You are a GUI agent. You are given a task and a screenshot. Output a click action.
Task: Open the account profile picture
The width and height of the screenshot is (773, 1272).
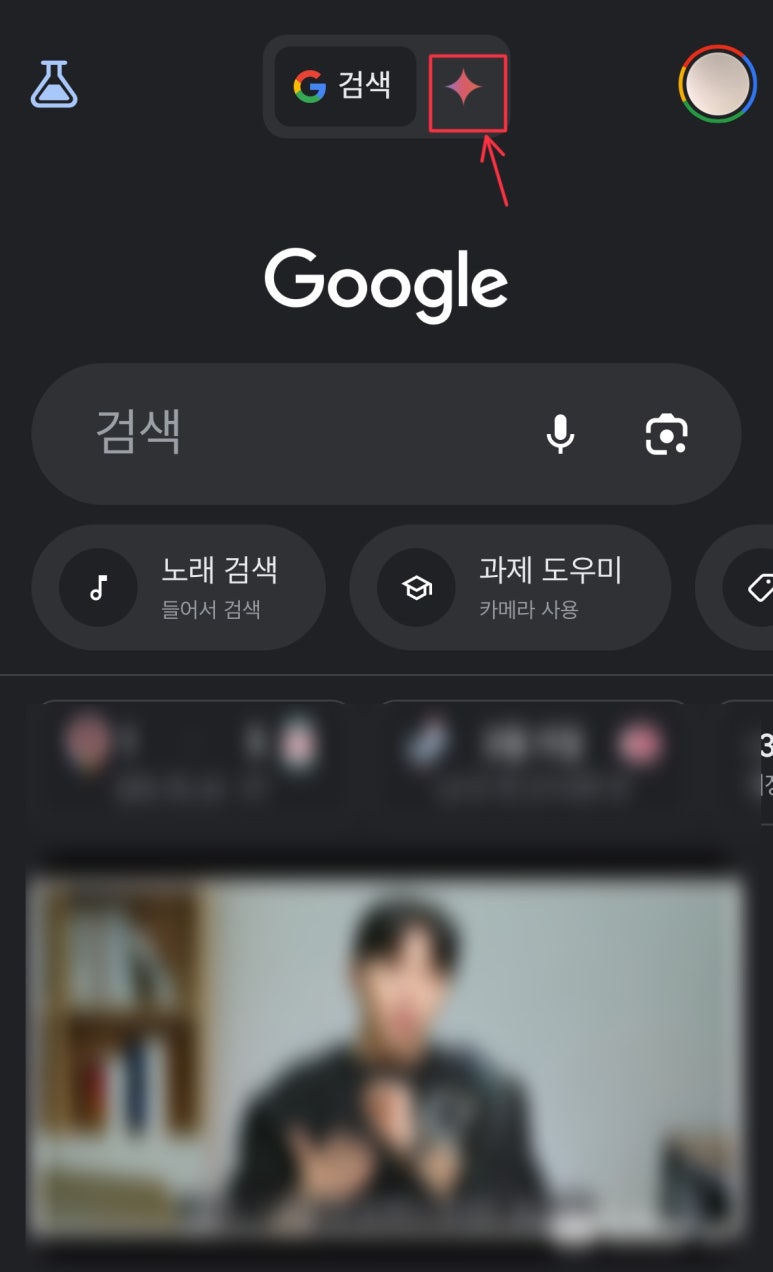(x=716, y=85)
